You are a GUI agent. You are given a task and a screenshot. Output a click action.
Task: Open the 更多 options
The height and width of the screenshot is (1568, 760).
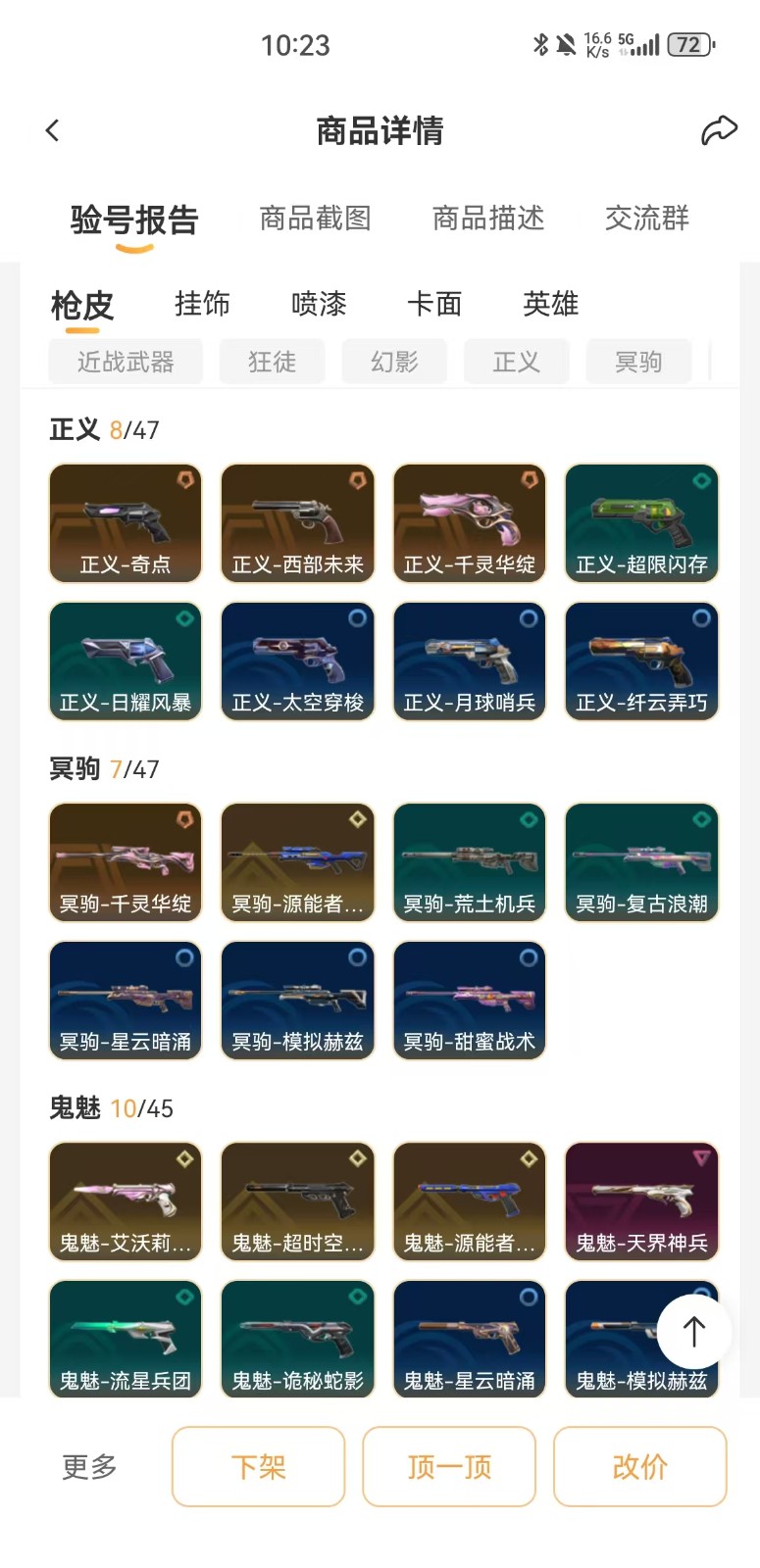pos(89,1466)
